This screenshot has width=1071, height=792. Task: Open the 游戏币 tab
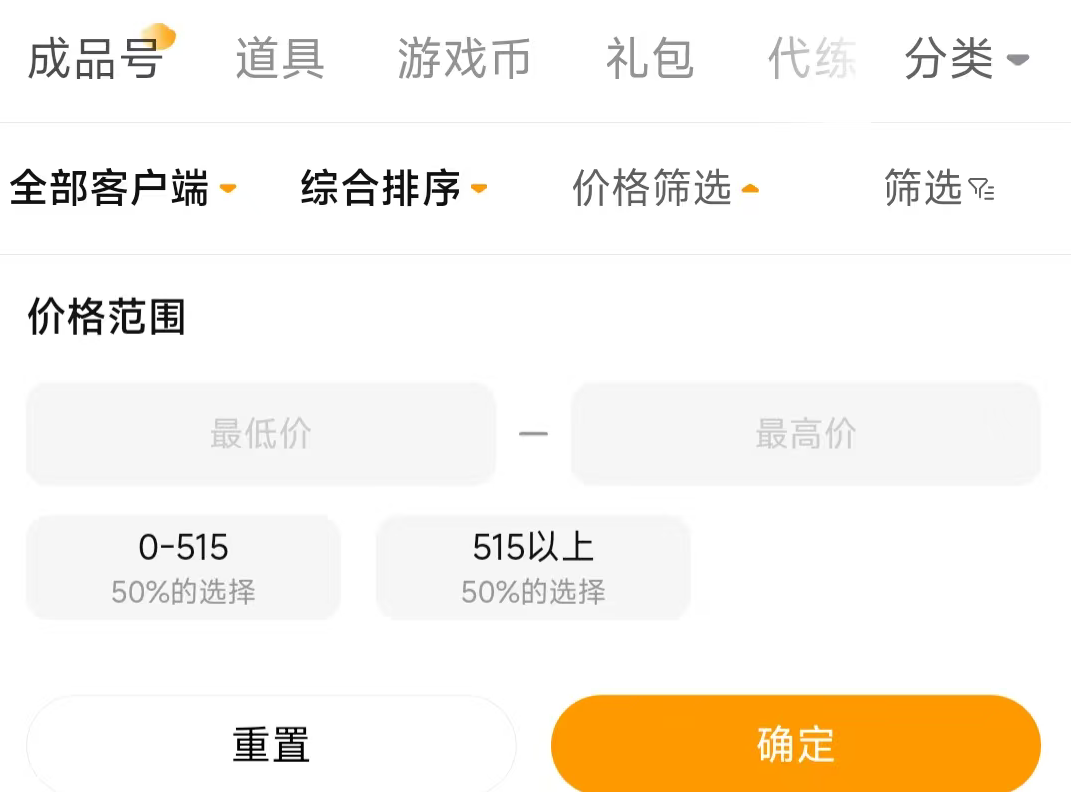click(x=464, y=59)
